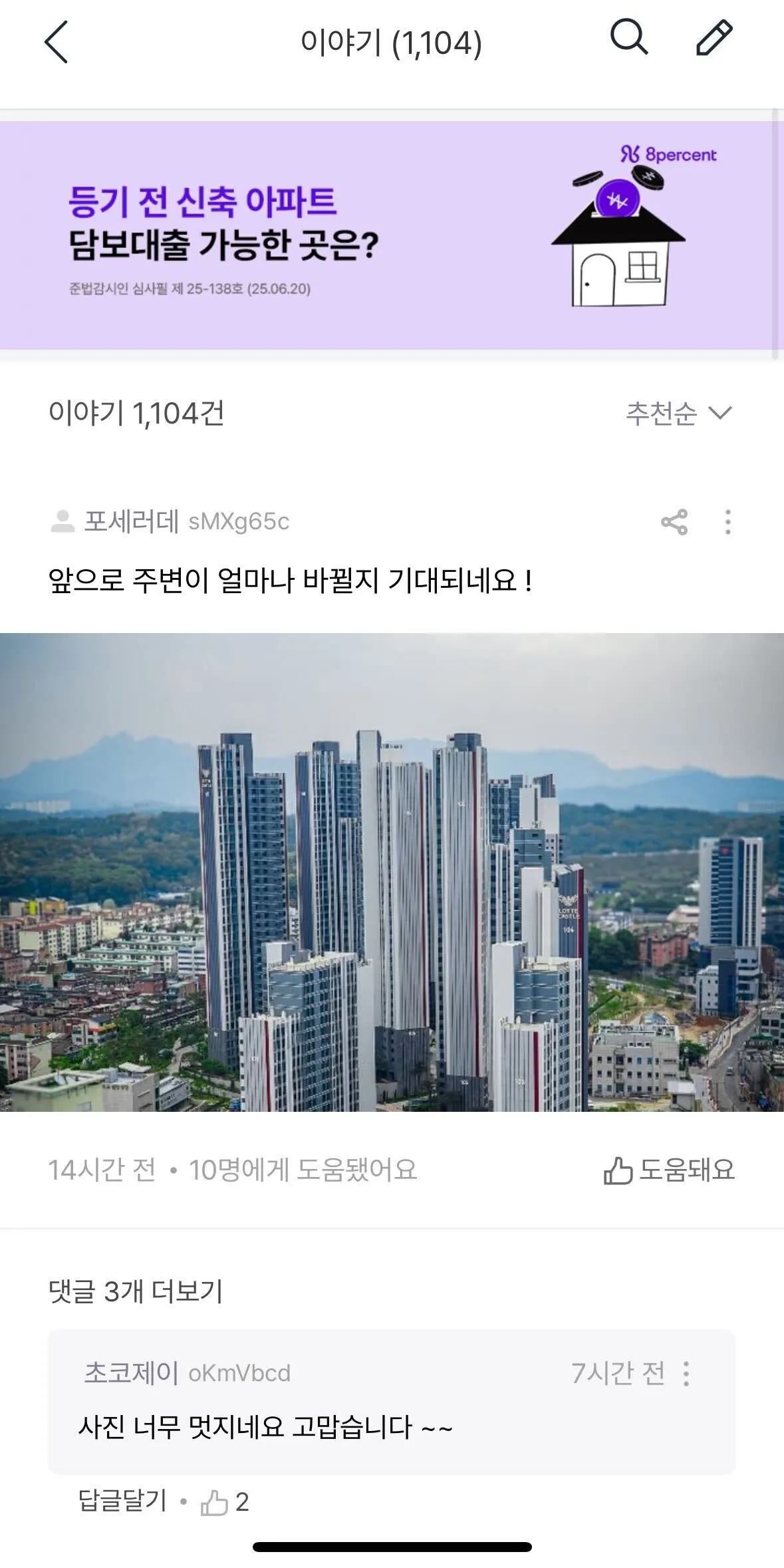784x1568 pixels.
Task: Open options for 초코제이's comment
Action: coord(686,1373)
